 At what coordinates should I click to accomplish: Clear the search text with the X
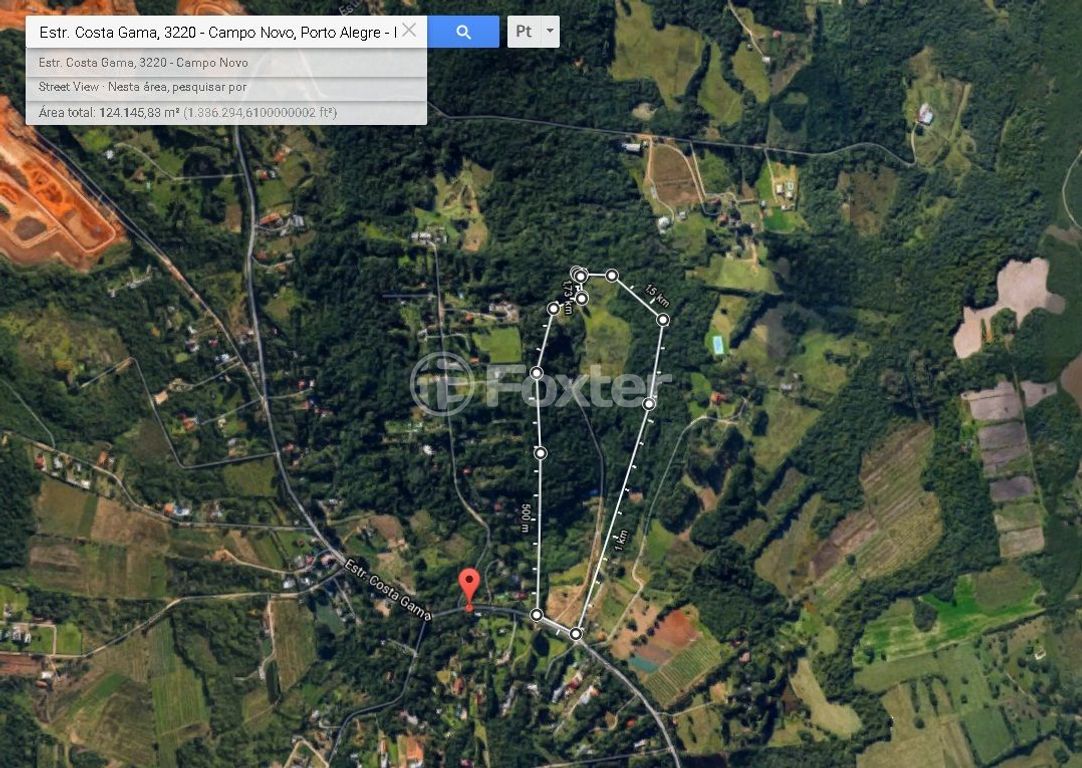pyautogui.click(x=409, y=31)
